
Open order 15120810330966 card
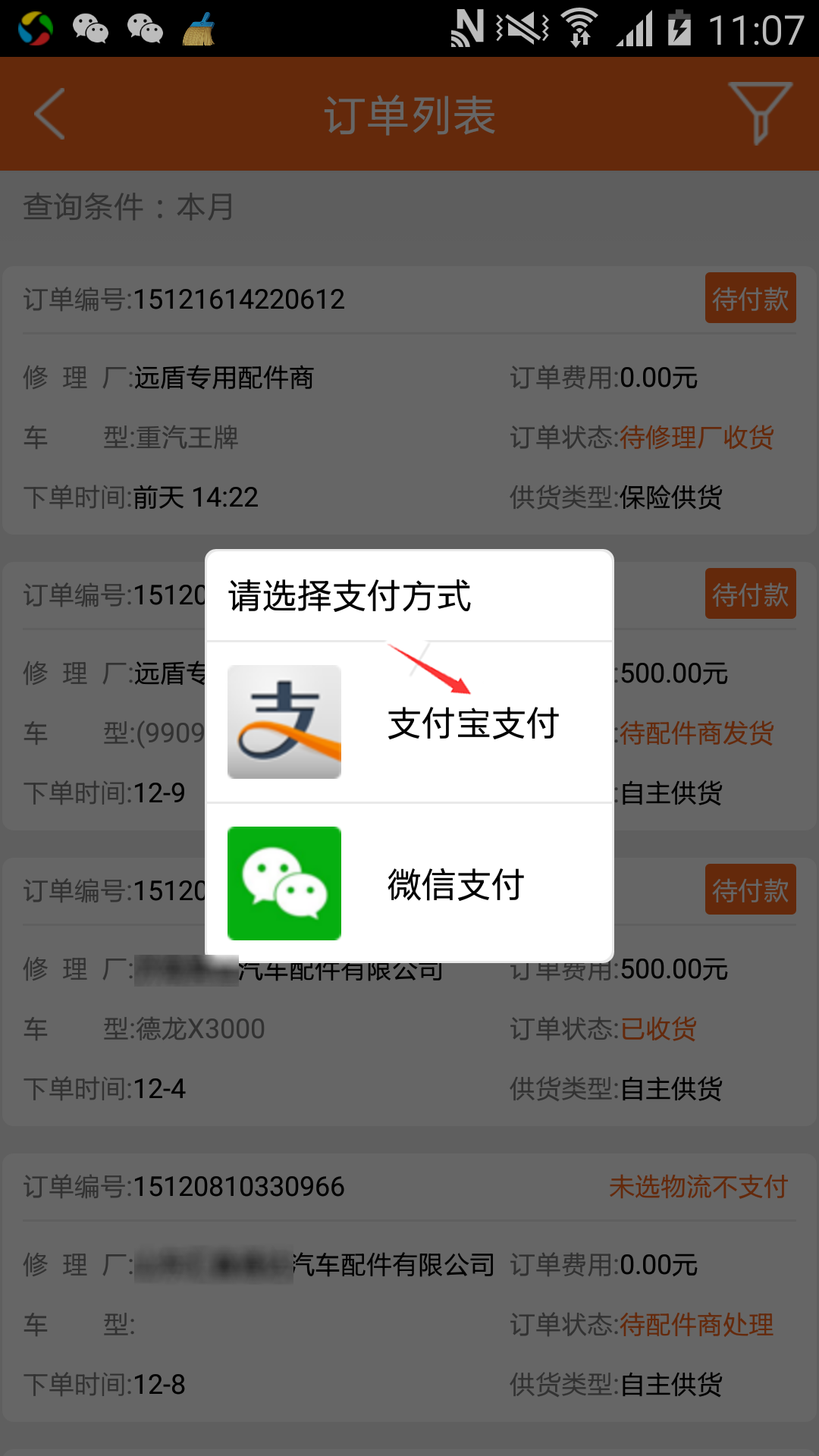(x=409, y=1289)
